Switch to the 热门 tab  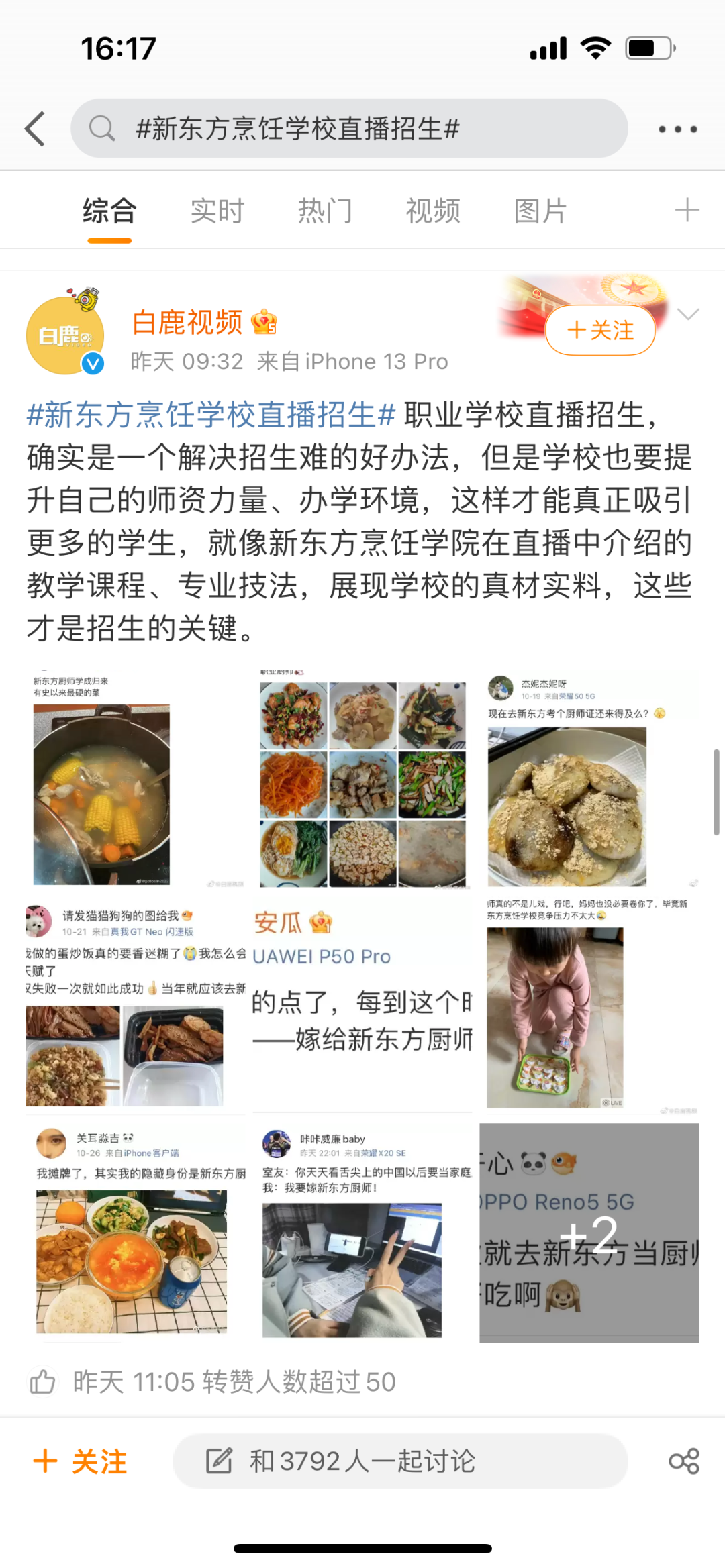(x=325, y=211)
